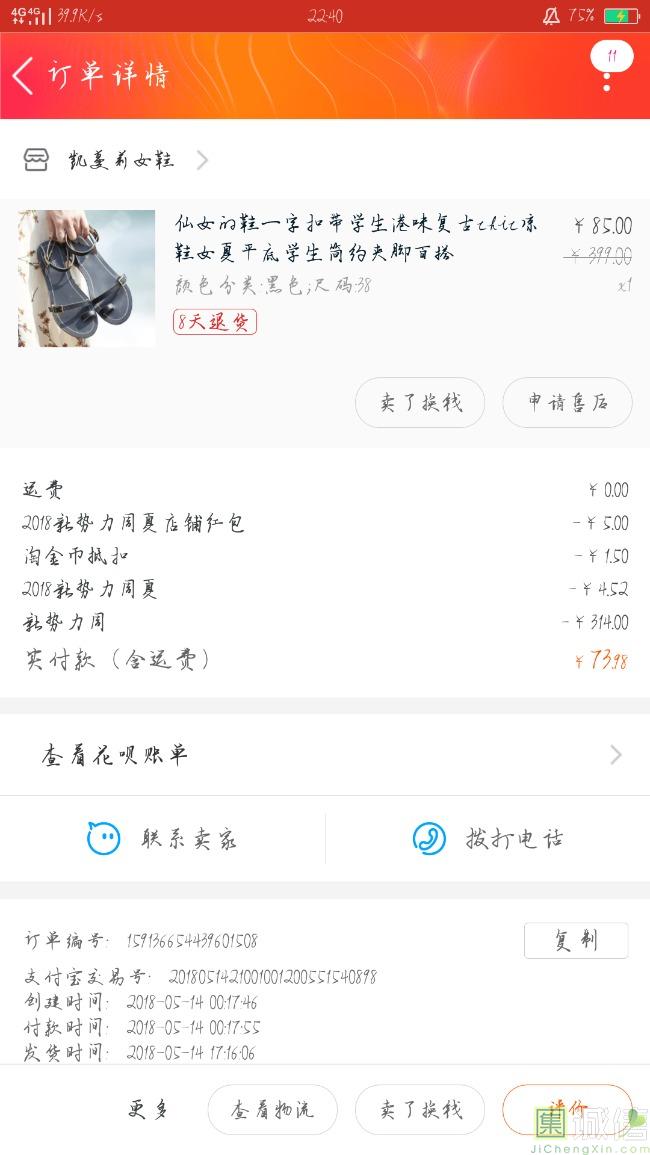Call the seller with 拨打电话
The height and width of the screenshot is (1155, 650).
(x=488, y=838)
